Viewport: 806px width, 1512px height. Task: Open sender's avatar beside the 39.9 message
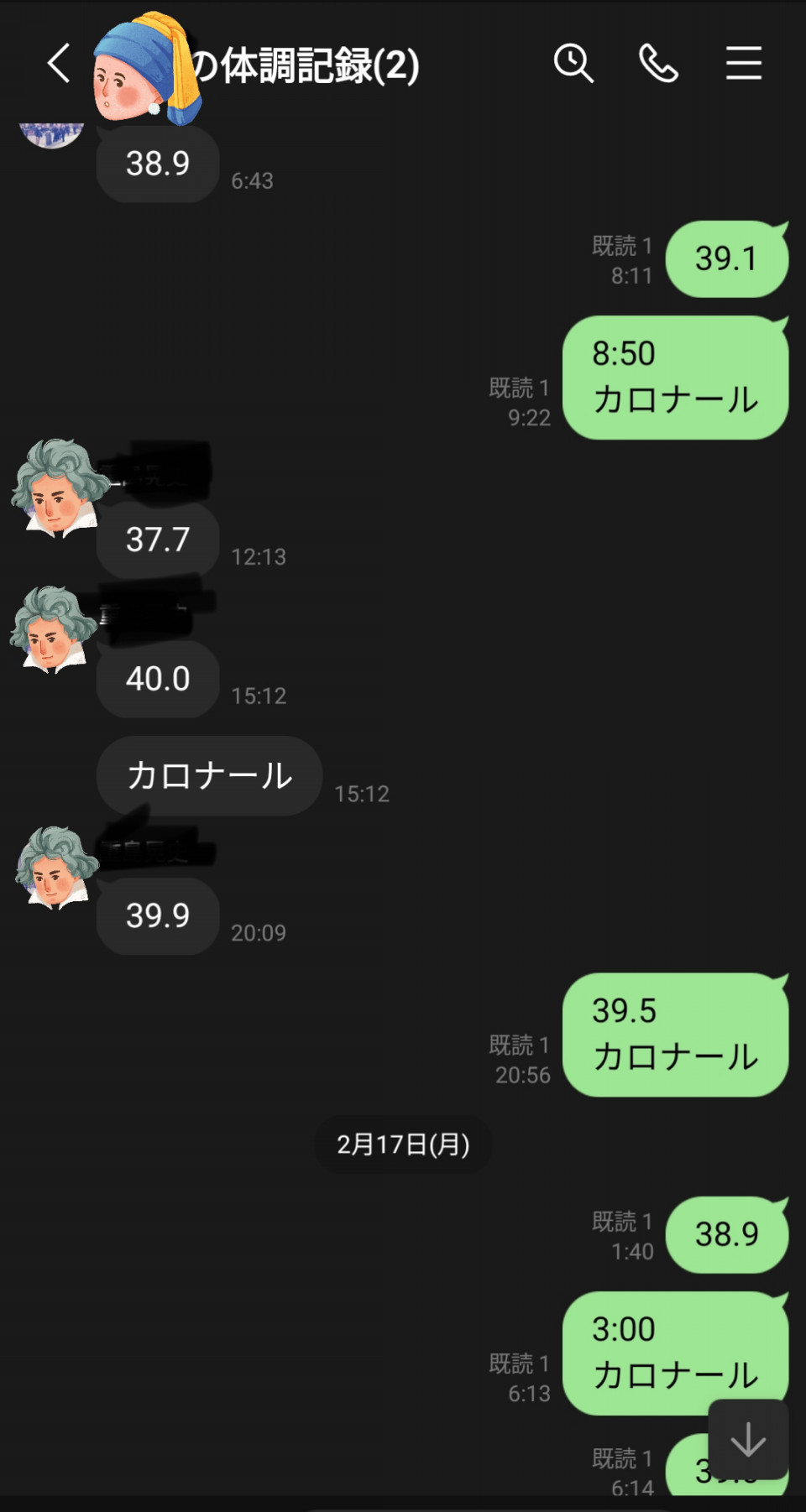pyautogui.click(x=55, y=868)
